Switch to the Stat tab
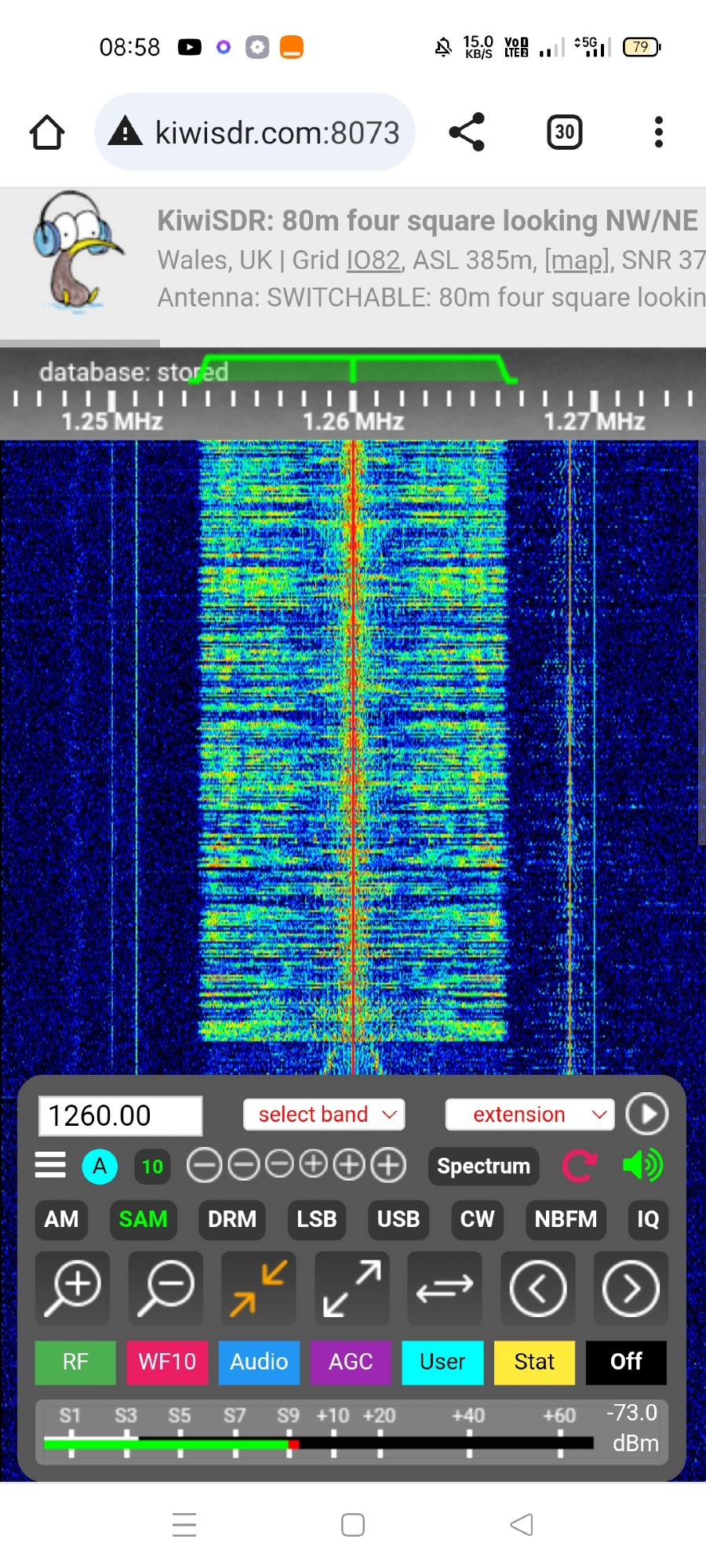 point(534,1362)
